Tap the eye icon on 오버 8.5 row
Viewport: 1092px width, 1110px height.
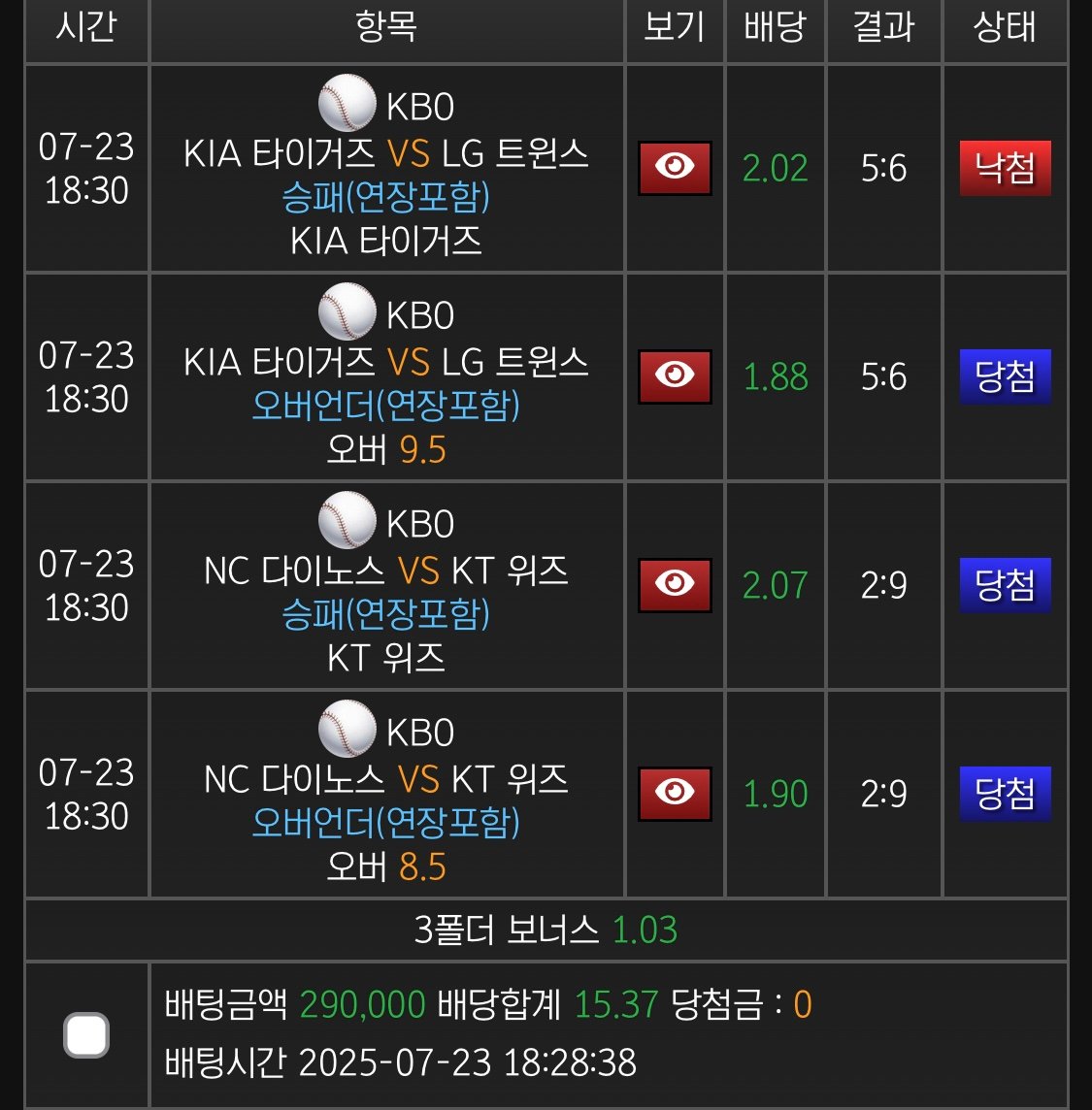point(675,794)
